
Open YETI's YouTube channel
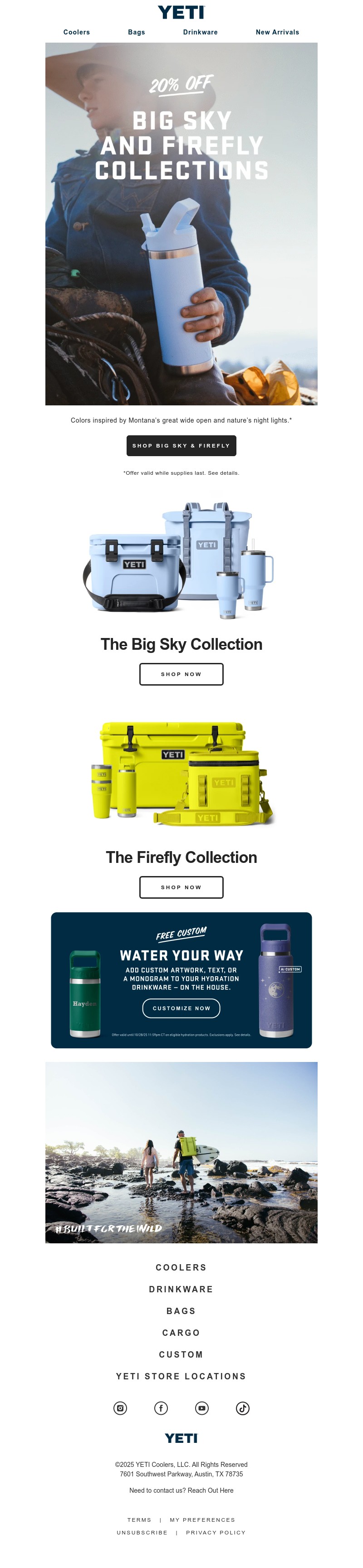click(201, 1408)
